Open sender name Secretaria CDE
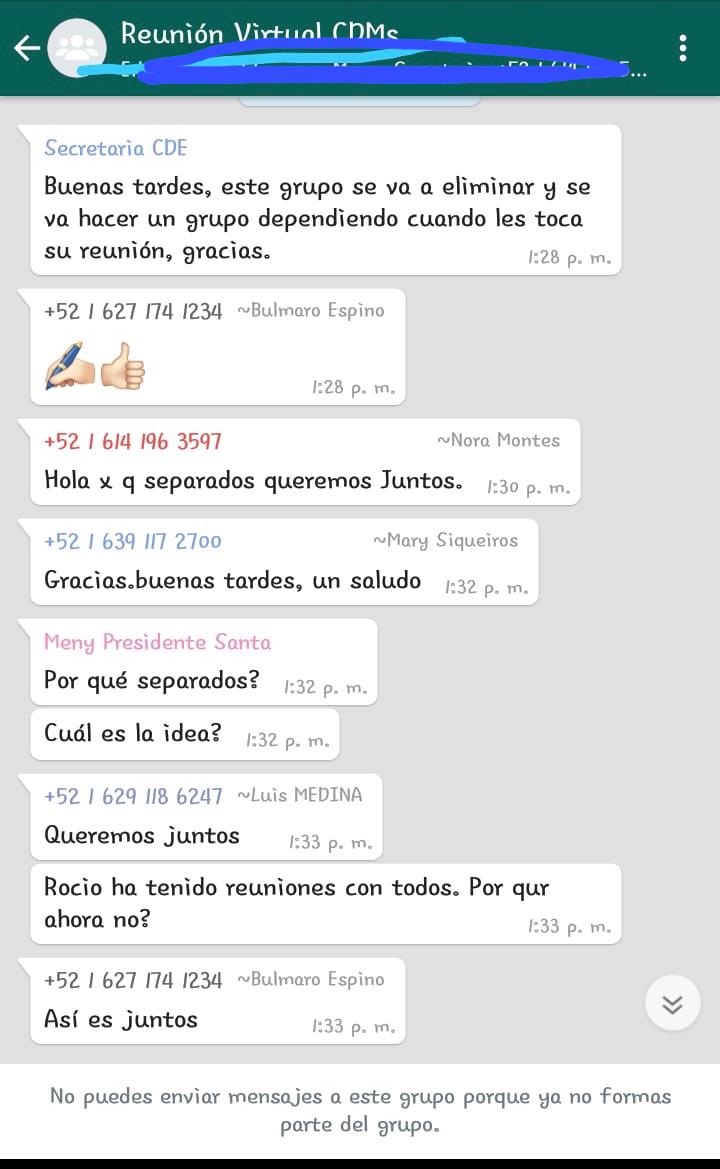This screenshot has width=720, height=1169. [116, 148]
